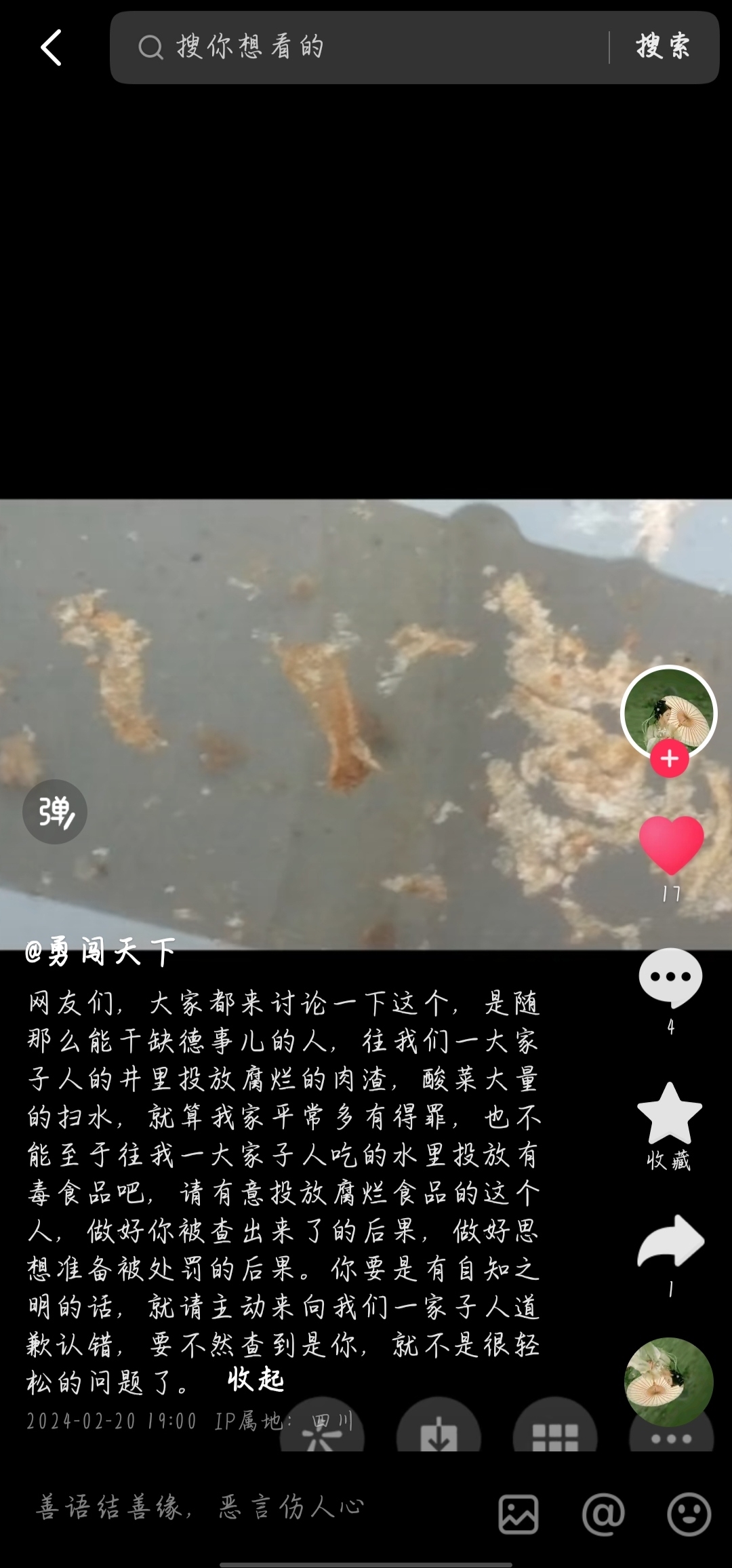Like this video with the heart
Viewport: 732px width, 1568px height.
671,844
